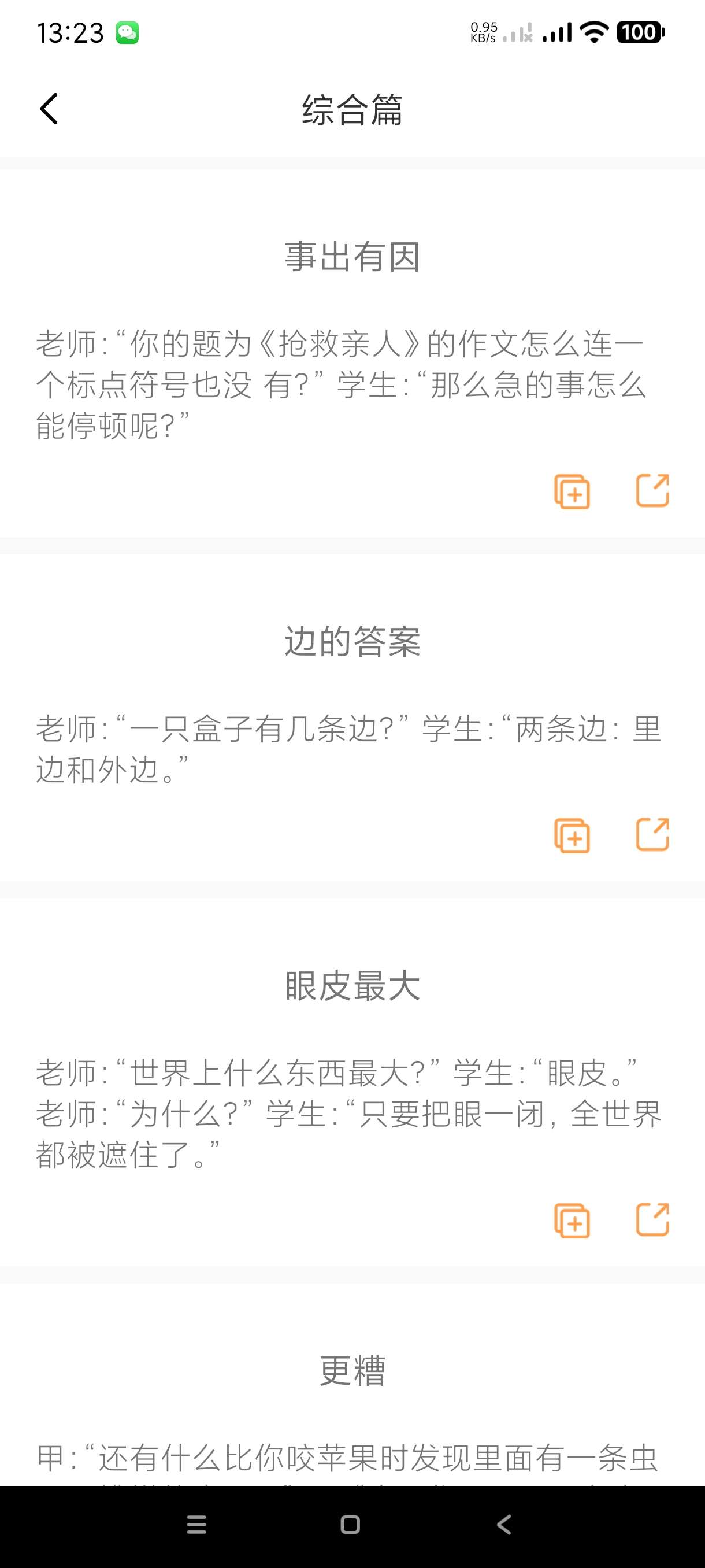Viewport: 705px width, 1568px height.
Task: Tap the system home button
Action: (x=350, y=1524)
